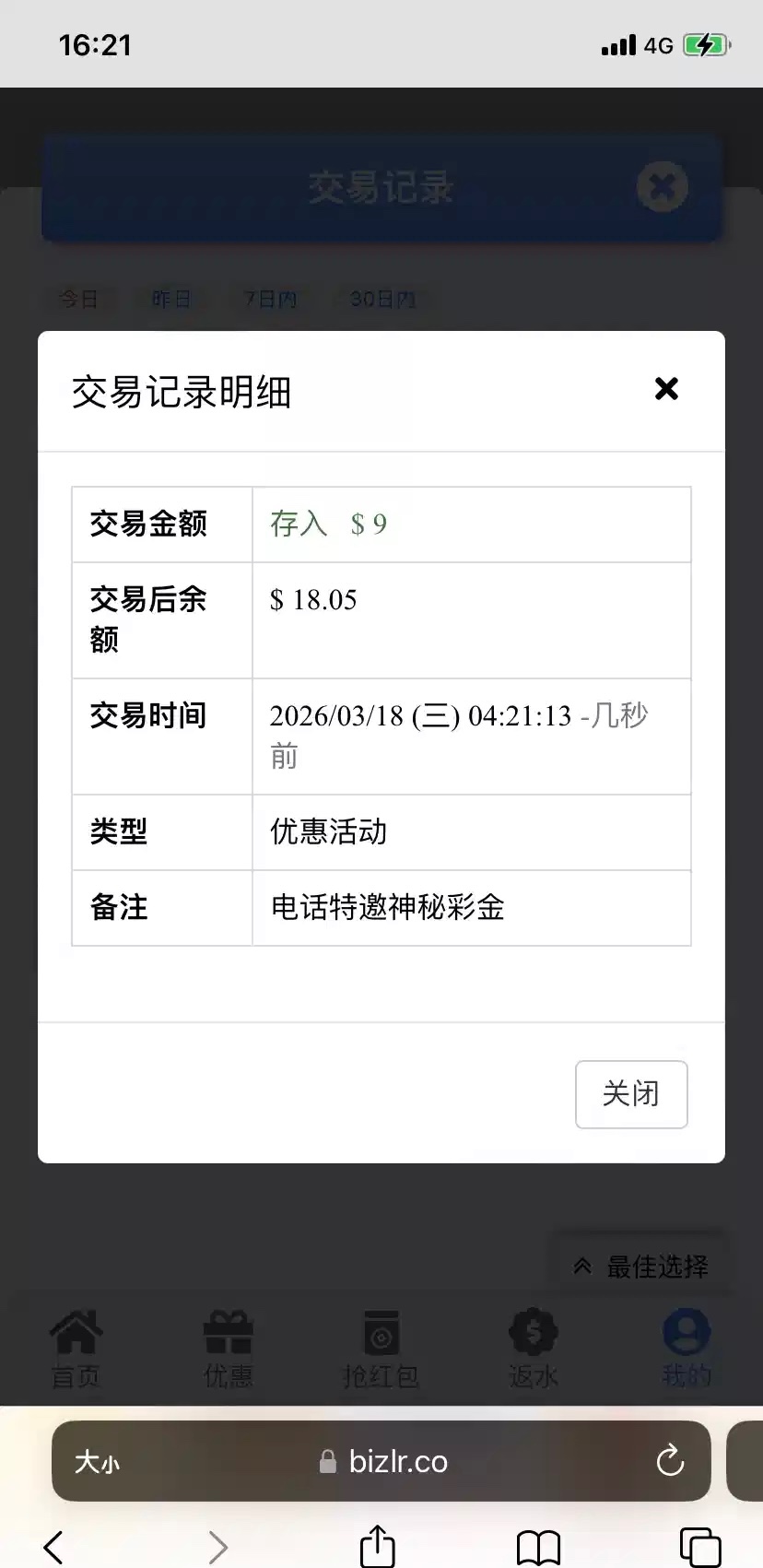763x1568 pixels.
Task: Close the 交易记录明细 dialog with X
Action: (666, 389)
